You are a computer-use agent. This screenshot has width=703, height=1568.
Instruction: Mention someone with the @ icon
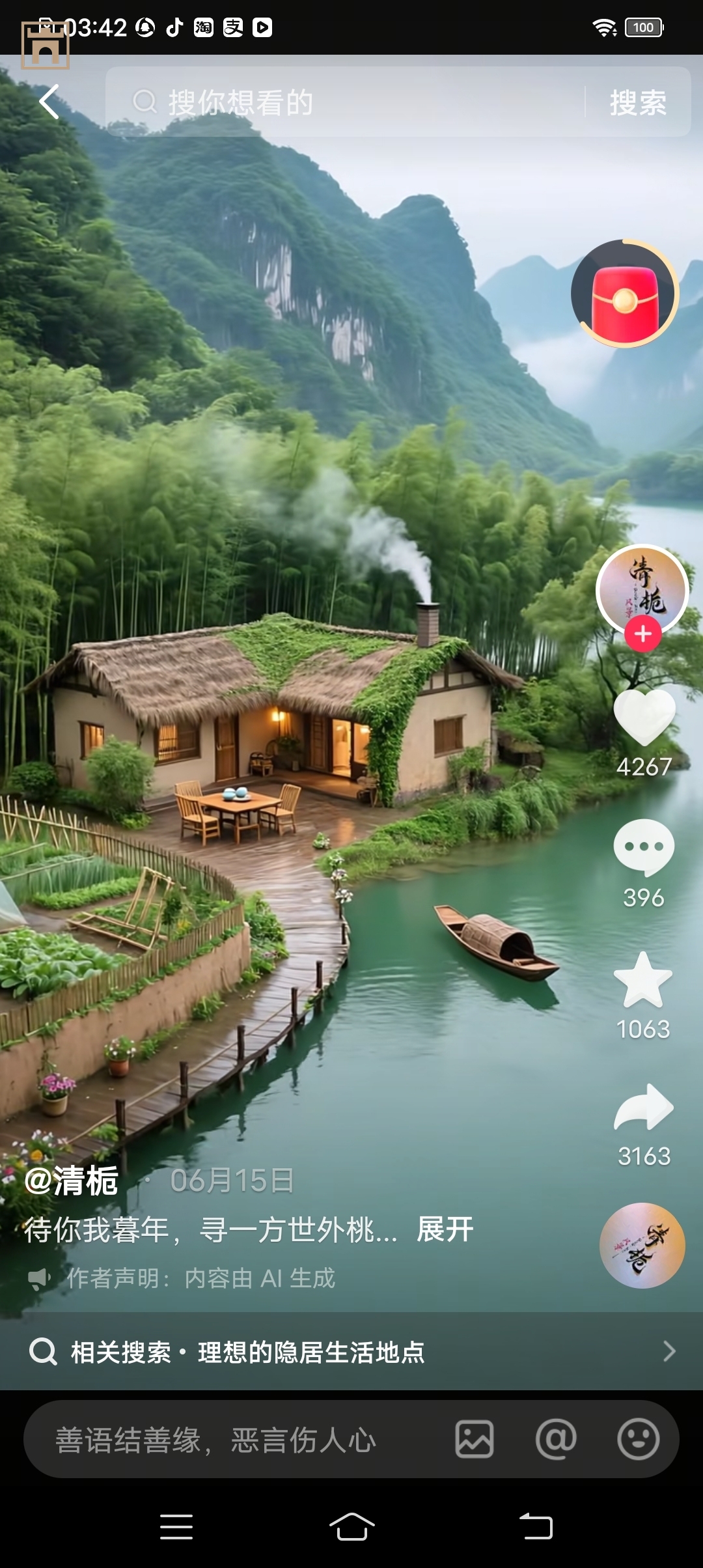(x=556, y=1439)
